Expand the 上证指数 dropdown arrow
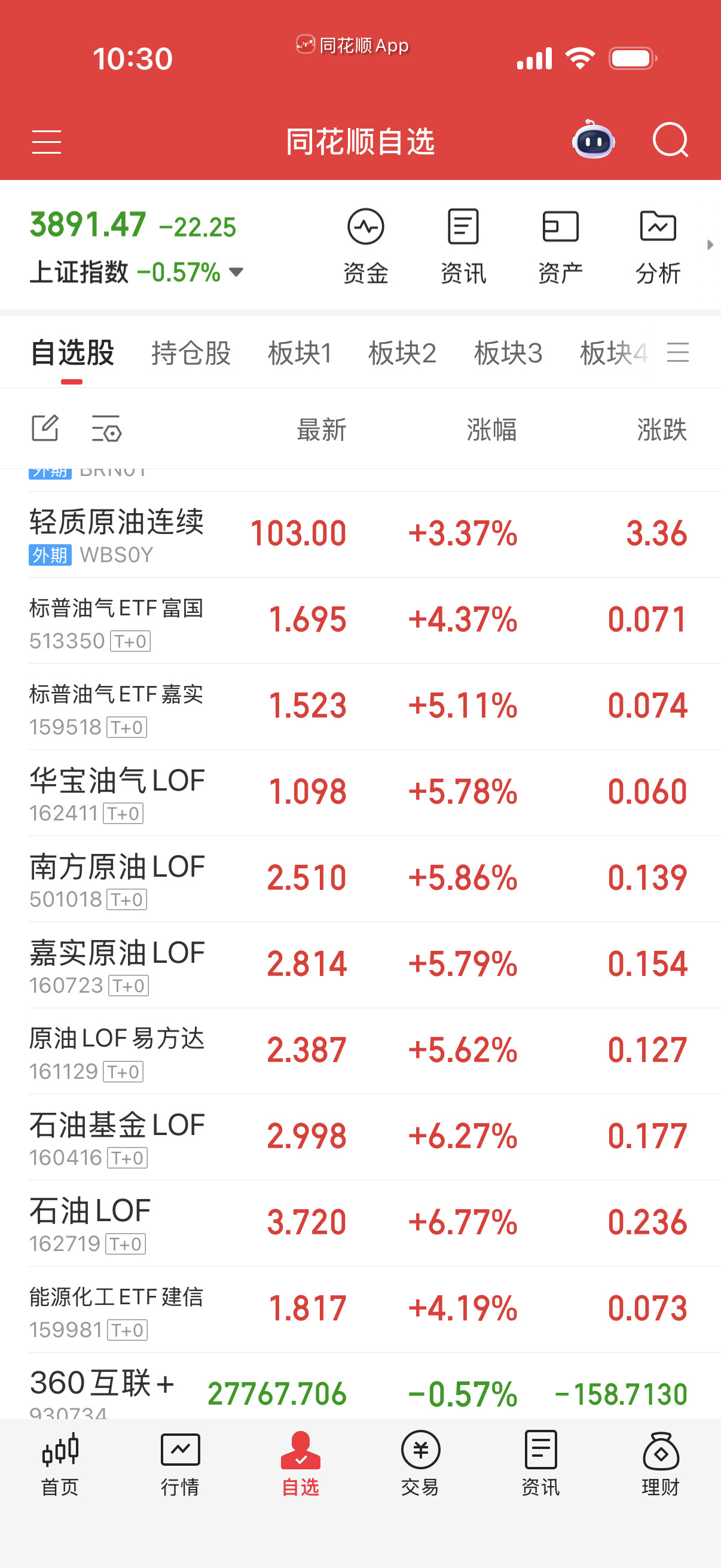Image resolution: width=721 pixels, height=1568 pixels. [x=236, y=273]
